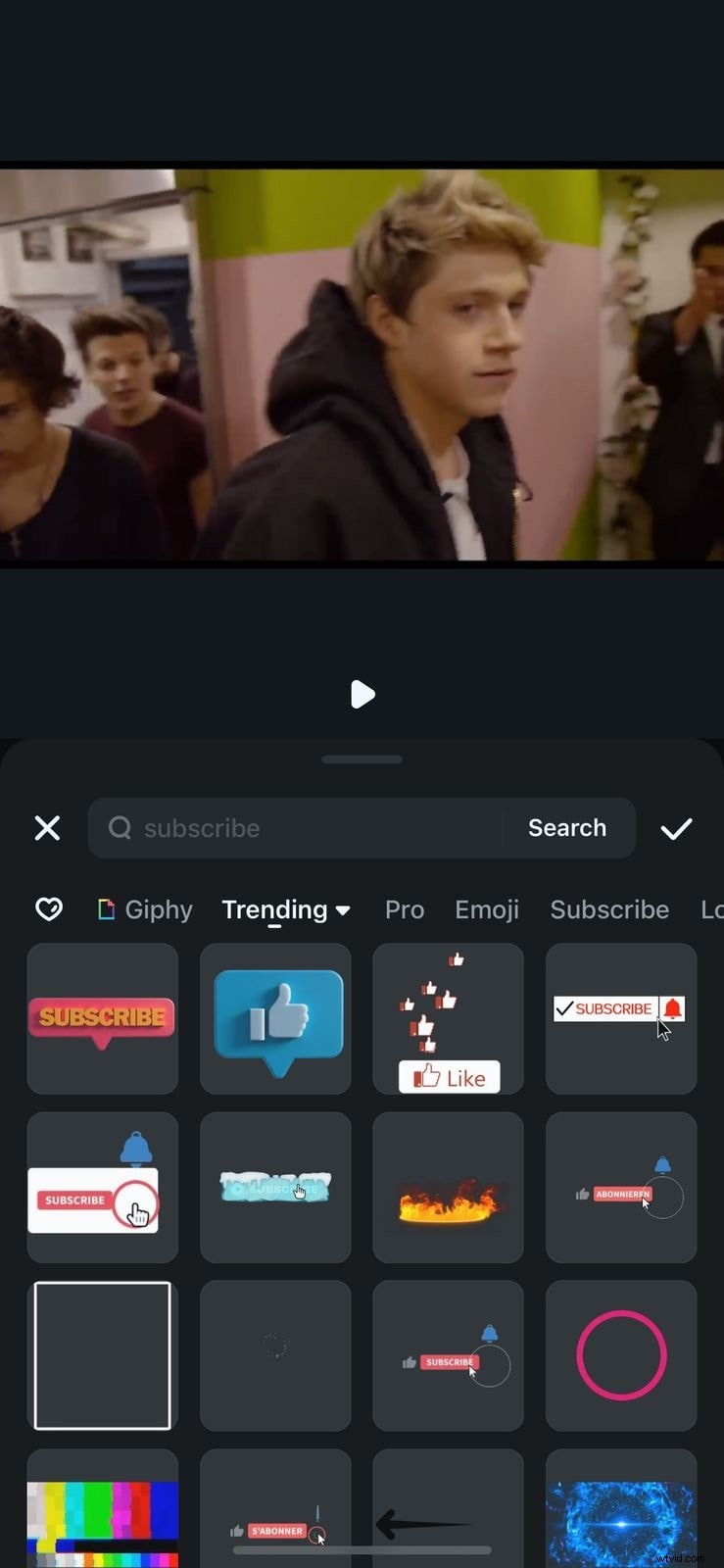
Task: Open favorites heart tab
Action: pos(49,909)
